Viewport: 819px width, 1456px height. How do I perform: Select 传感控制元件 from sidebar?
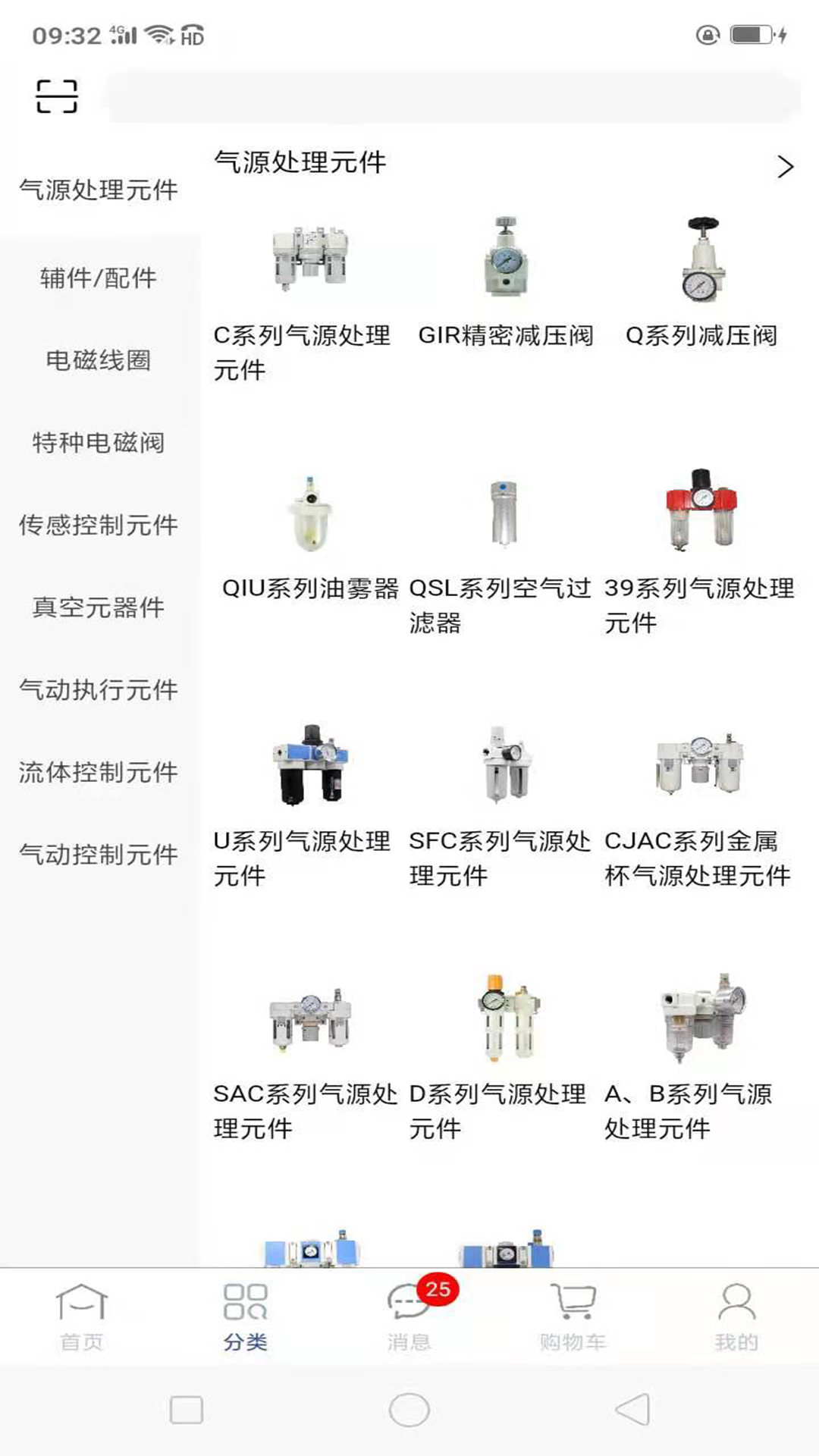(99, 526)
